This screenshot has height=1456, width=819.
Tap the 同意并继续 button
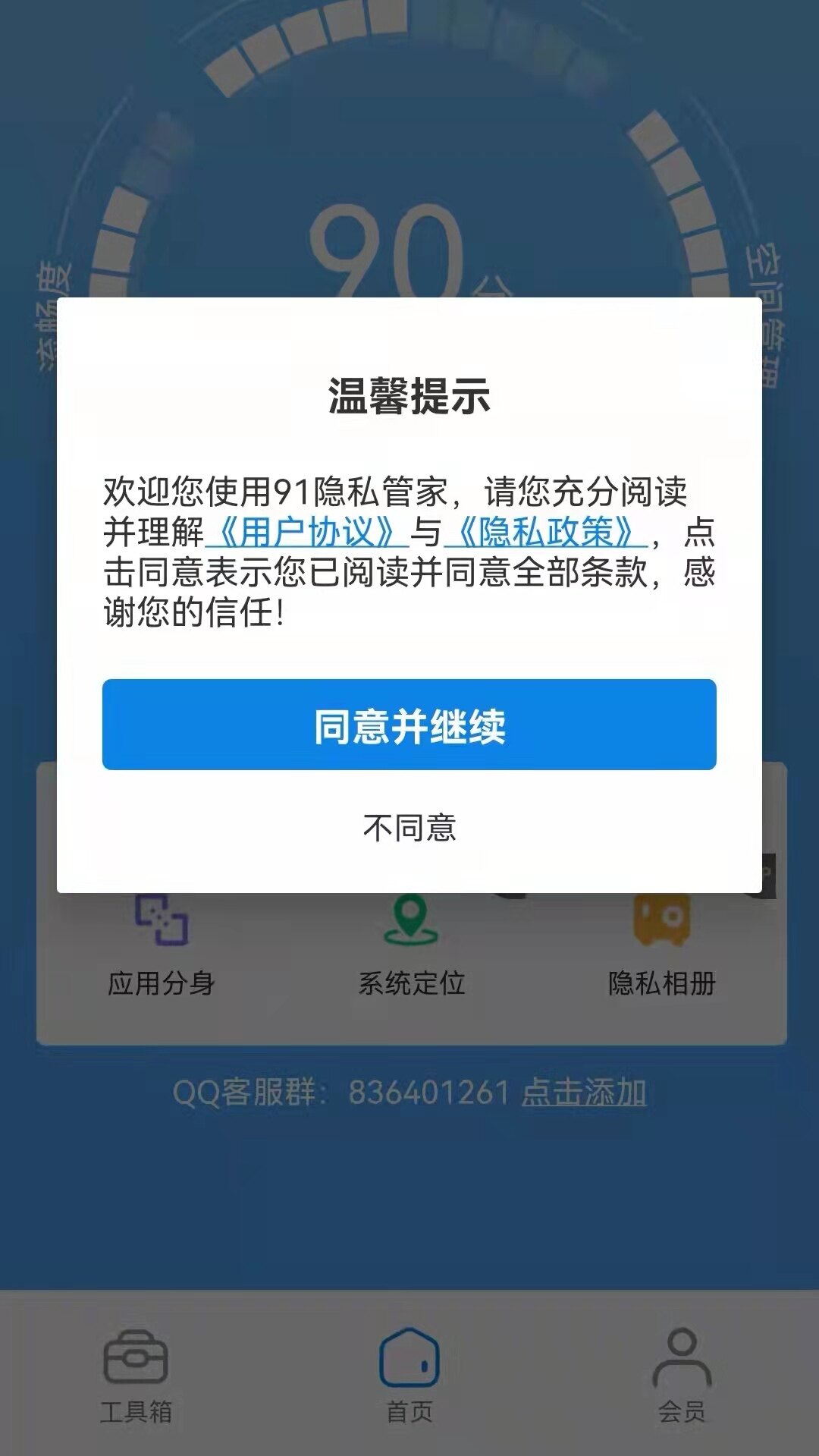pos(409,725)
